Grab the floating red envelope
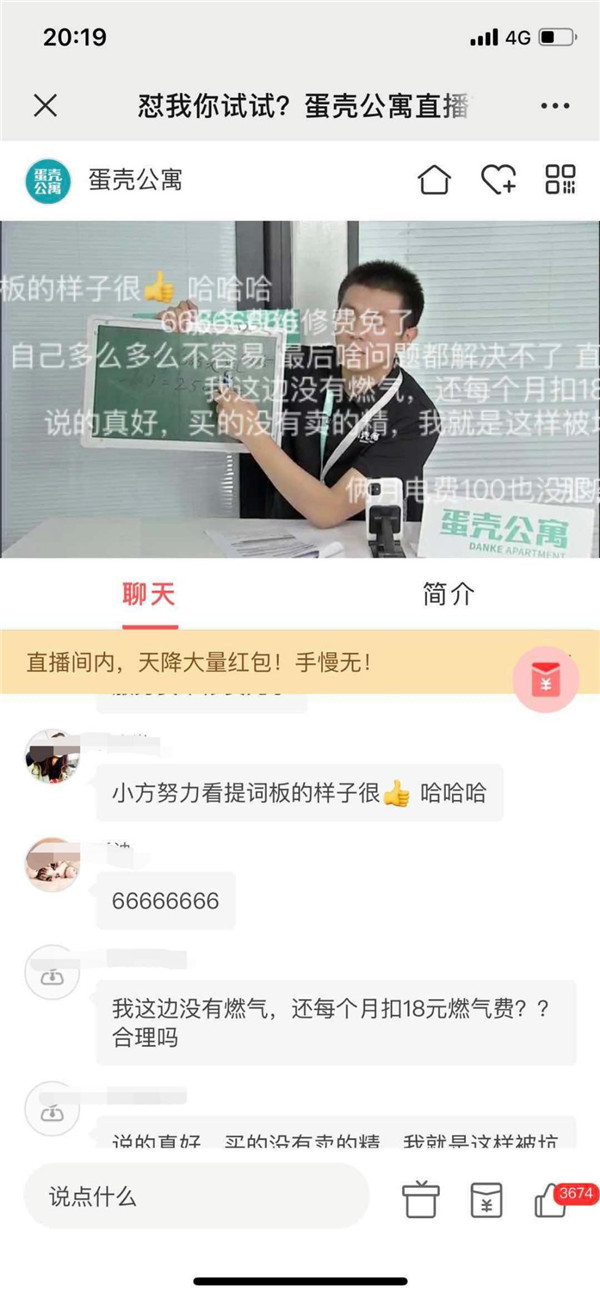 pos(546,679)
